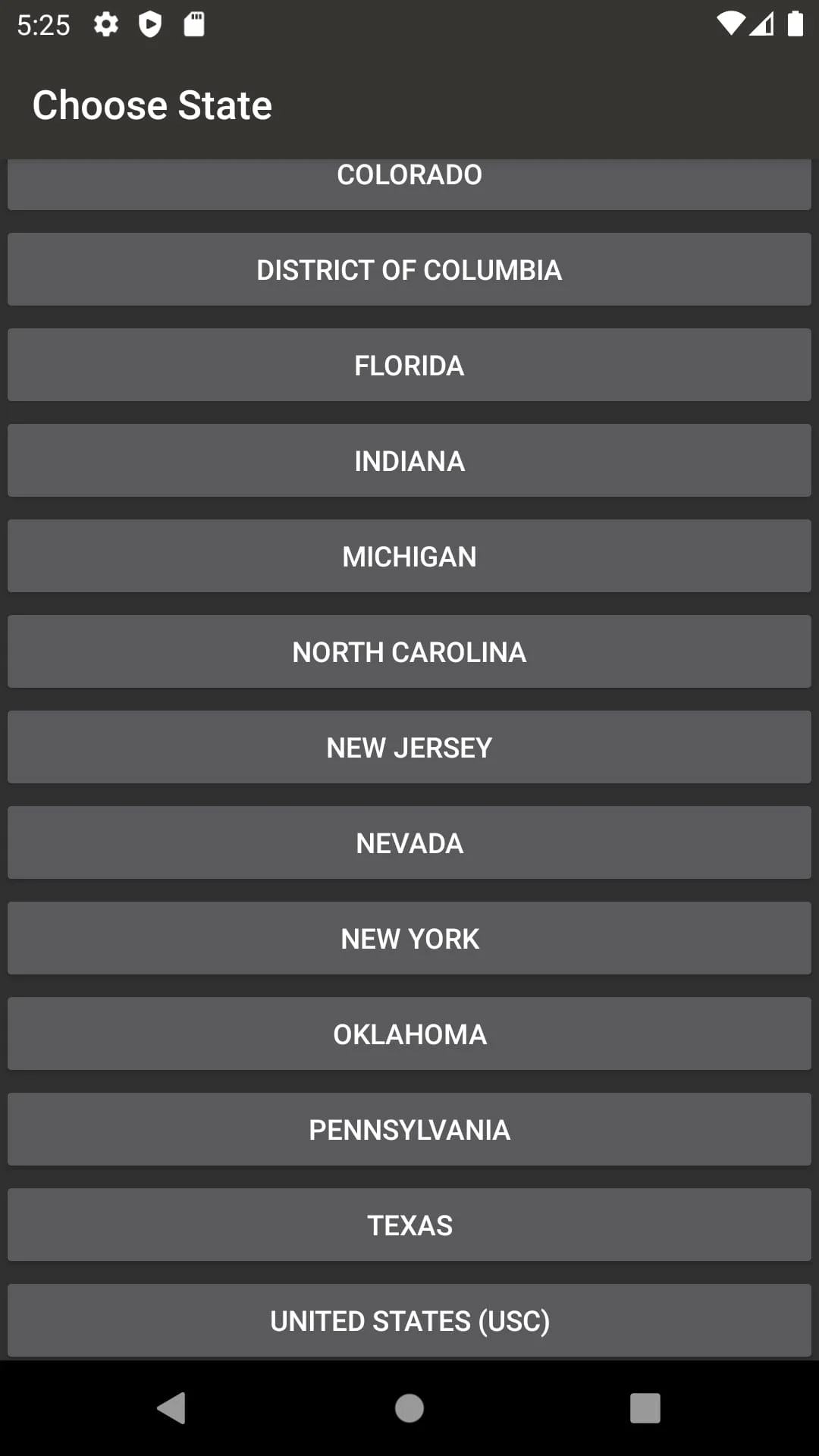Viewport: 819px width, 1456px height.
Task: Tap the Play Protect shield status icon
Action: coord(150,24)
